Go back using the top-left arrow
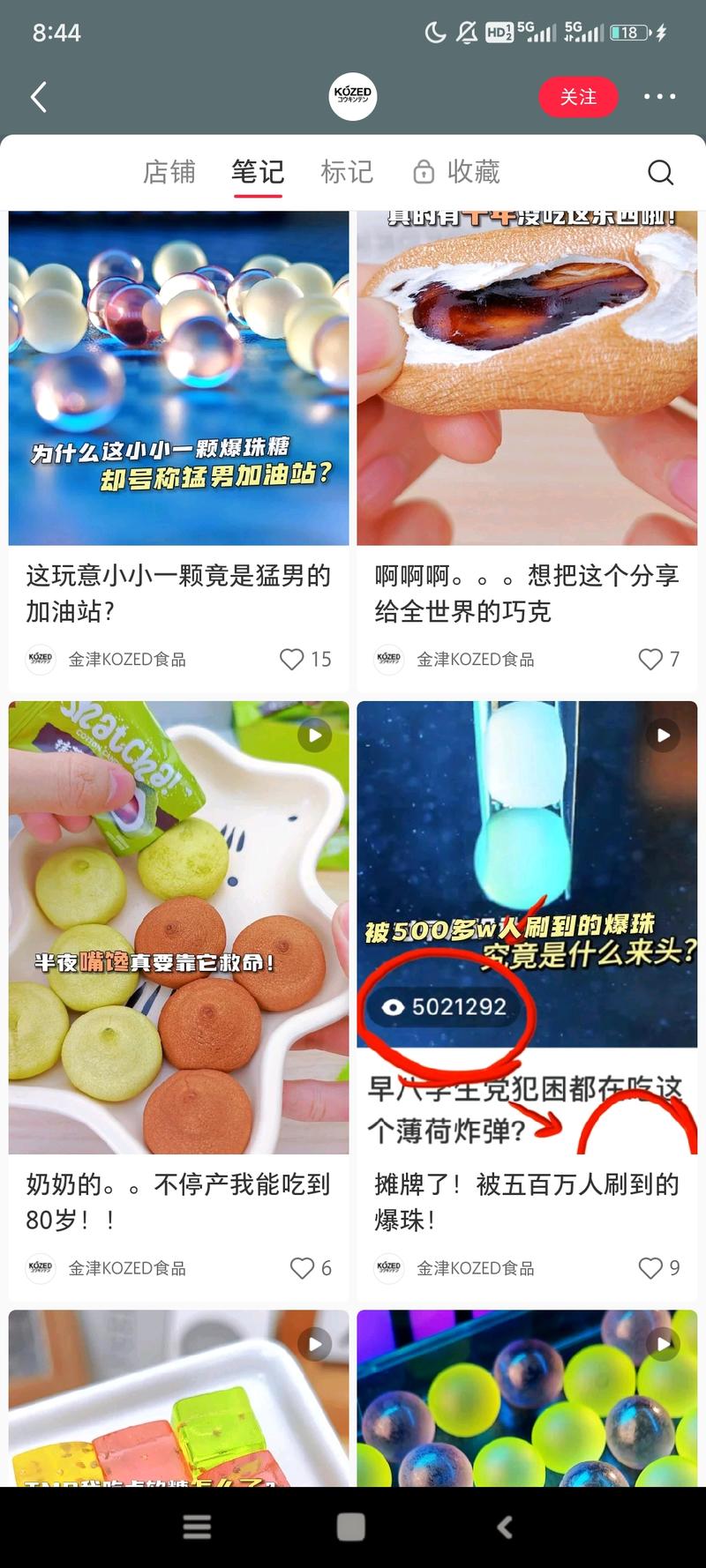This screenshot has width=706, height=1568. (39, 97)
